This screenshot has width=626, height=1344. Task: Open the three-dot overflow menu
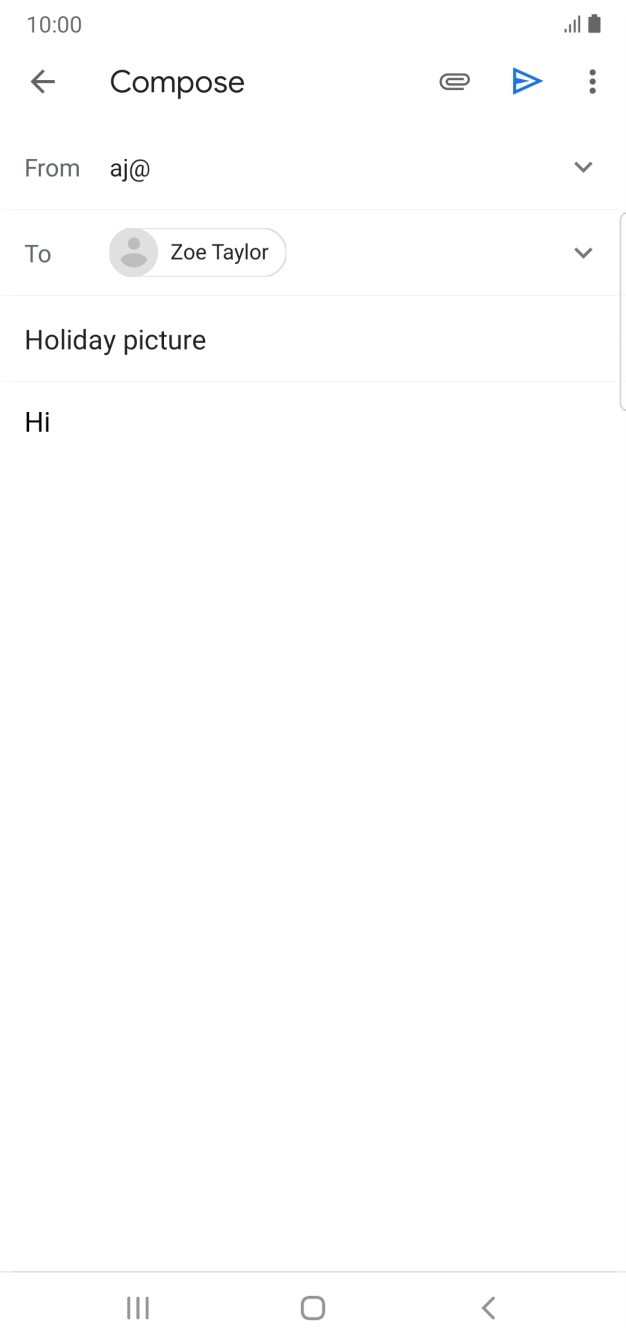[x=592, y=82]
